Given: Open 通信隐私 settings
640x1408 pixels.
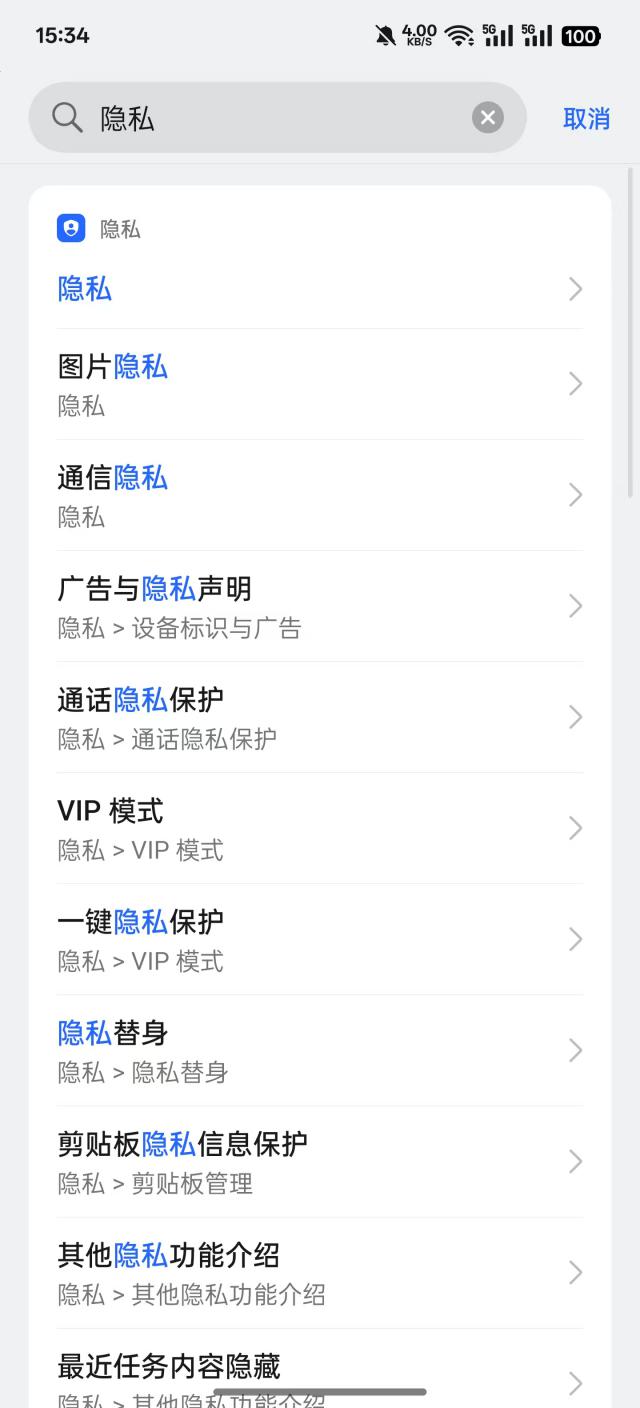Looking at the screenshot, I should coord(320,495).
